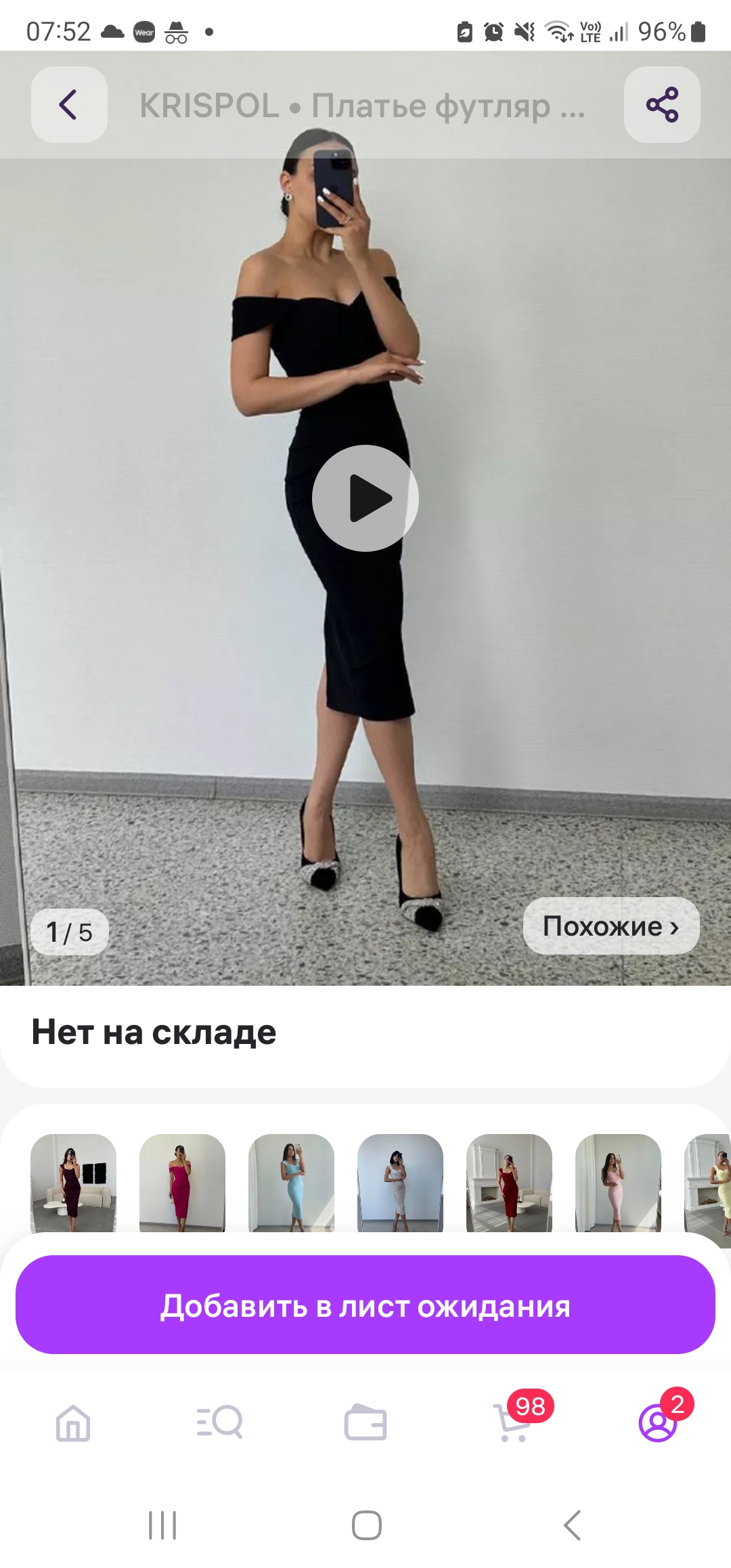Open the wallet tab
Viewport: 731px width, 1568px height.
pos(365,1422)
